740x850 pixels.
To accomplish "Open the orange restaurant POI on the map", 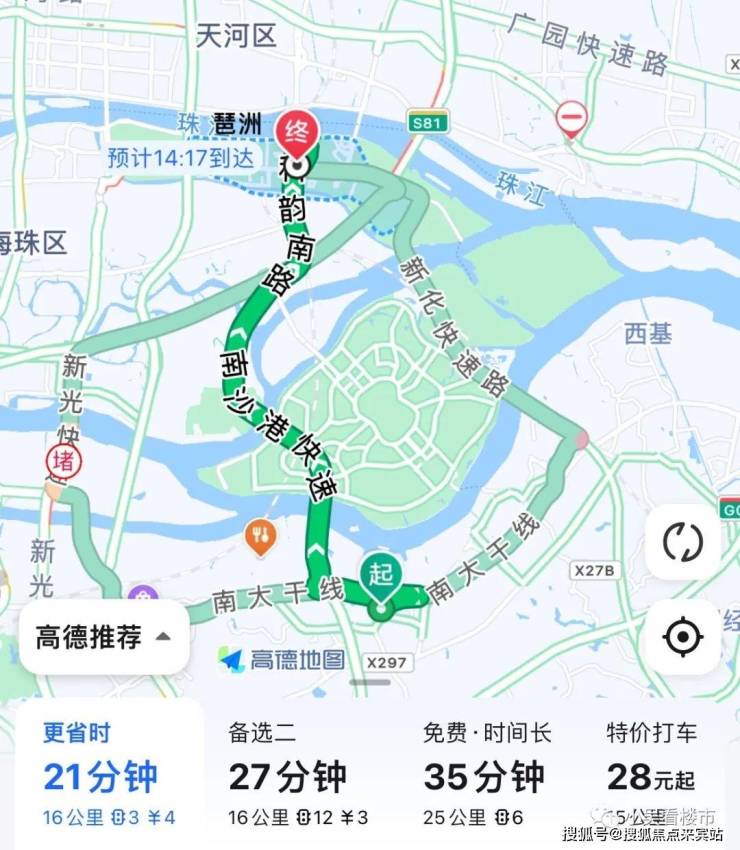I will [260, 536].
